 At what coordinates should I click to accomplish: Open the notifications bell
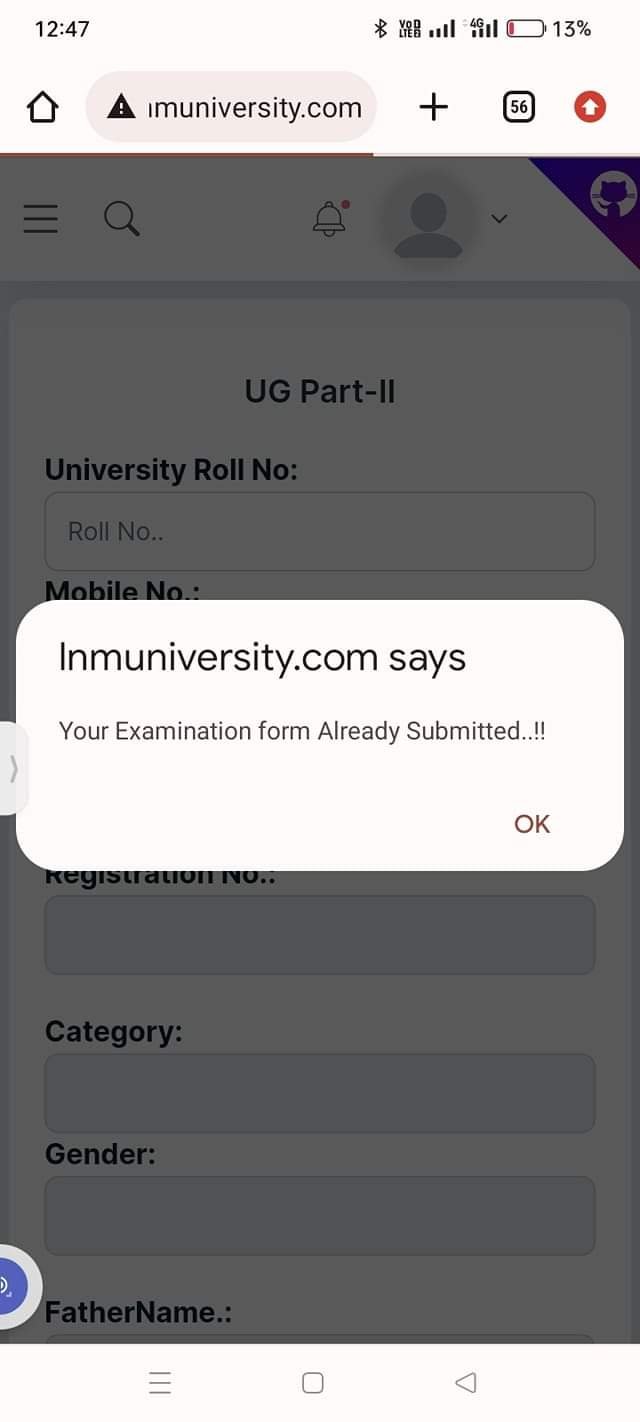(x=330, y=218)
